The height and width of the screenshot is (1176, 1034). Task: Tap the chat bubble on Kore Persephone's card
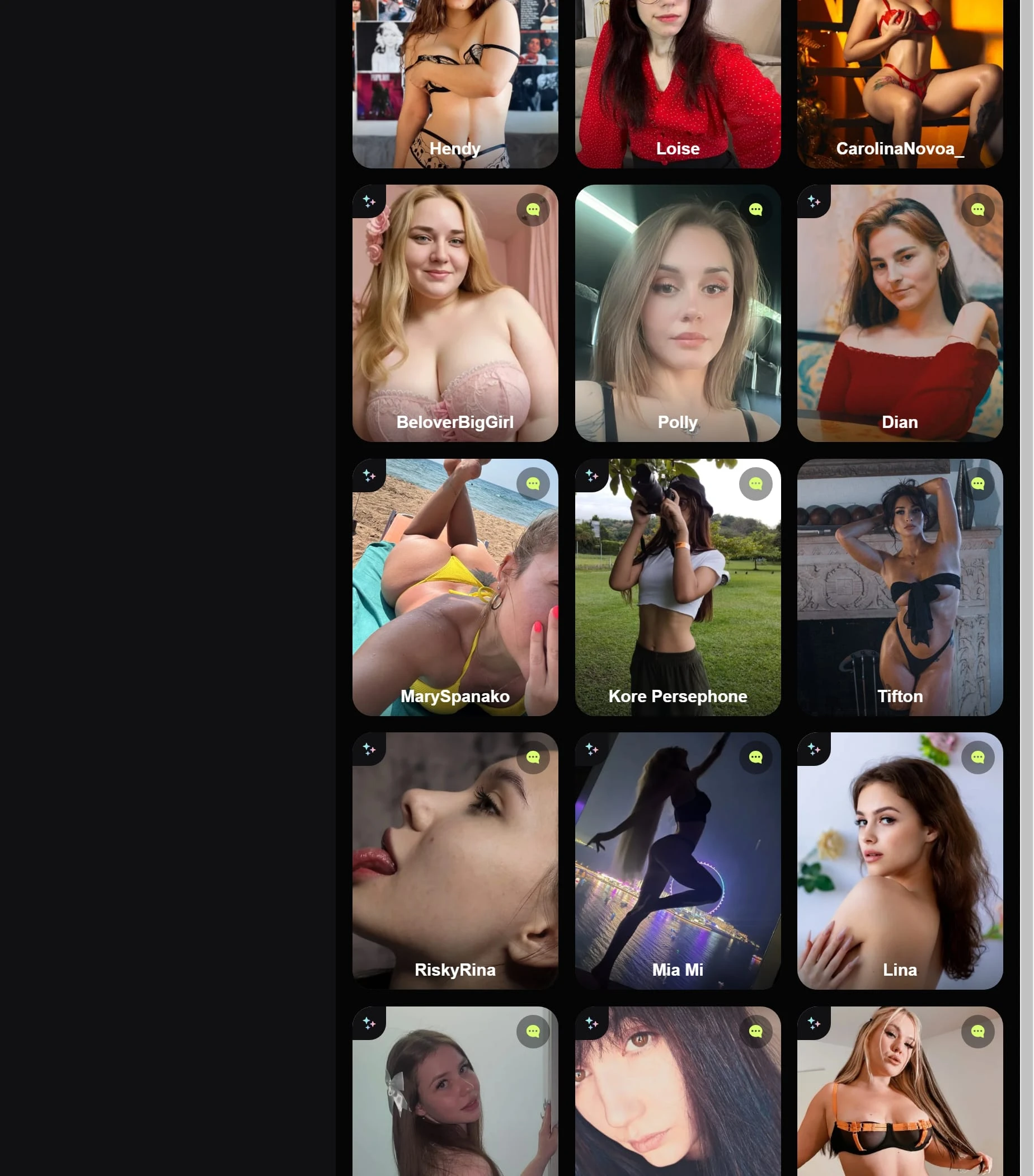click(x=755, y=484)
